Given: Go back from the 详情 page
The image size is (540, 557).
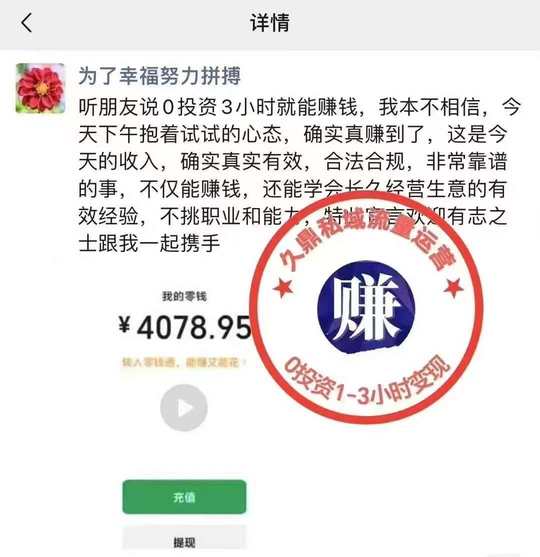Looking at the screenshot, I should pyautogui.click(x=27, y=23).
